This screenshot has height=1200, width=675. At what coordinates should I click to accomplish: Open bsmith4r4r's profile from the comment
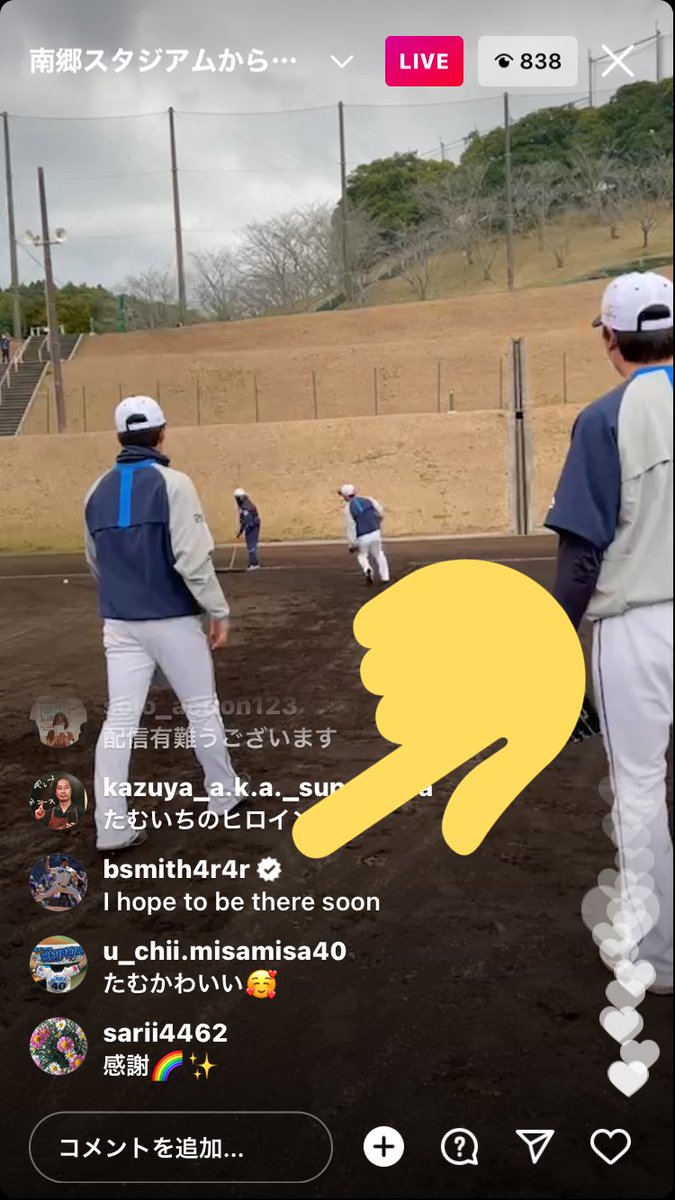[176, 869]
